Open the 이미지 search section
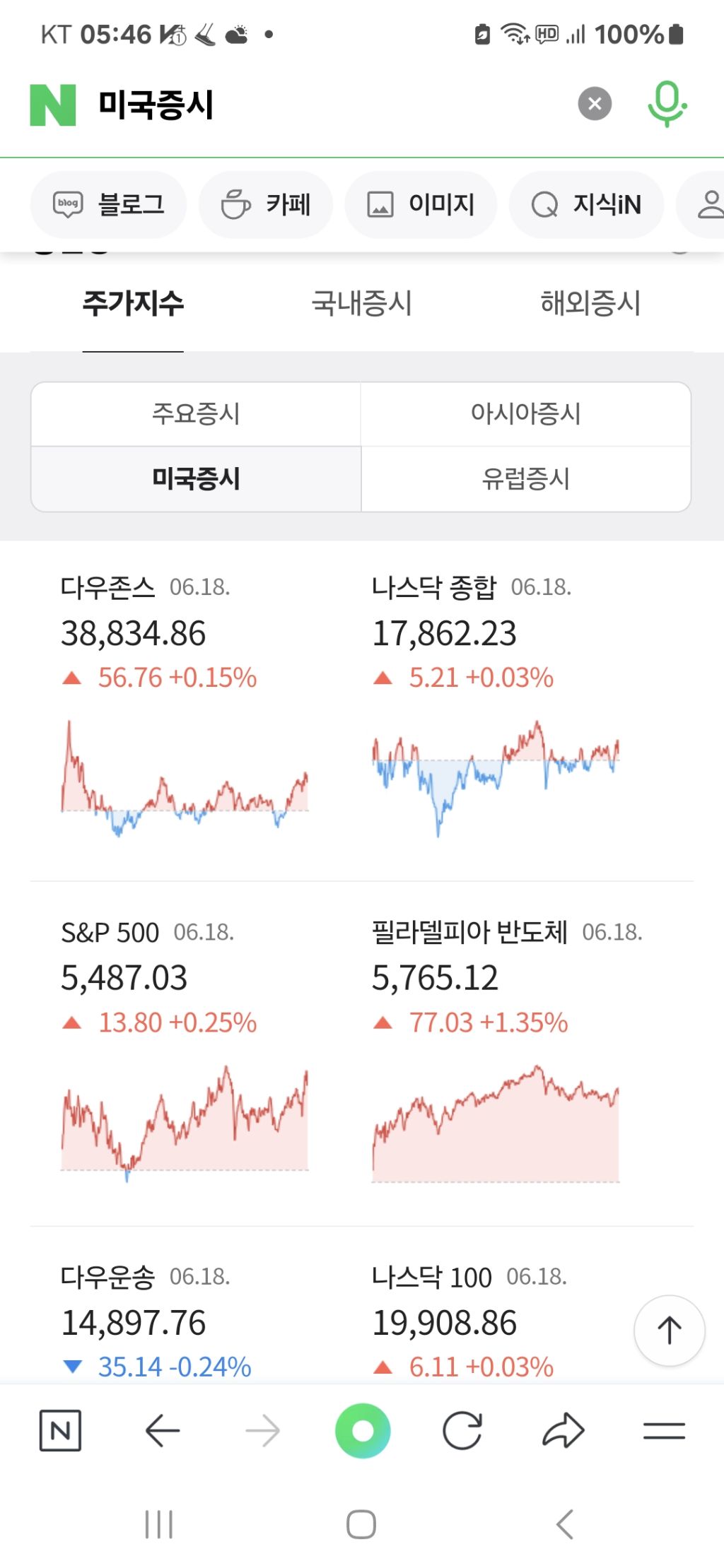The height and width of the screenshot is (1568, 724). 420,204
